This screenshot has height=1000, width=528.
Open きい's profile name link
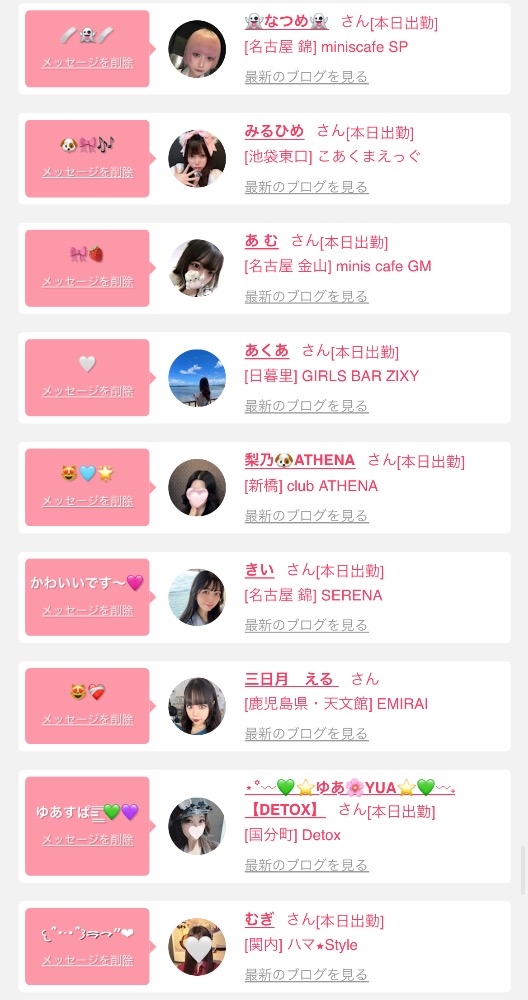click(260, 570)
